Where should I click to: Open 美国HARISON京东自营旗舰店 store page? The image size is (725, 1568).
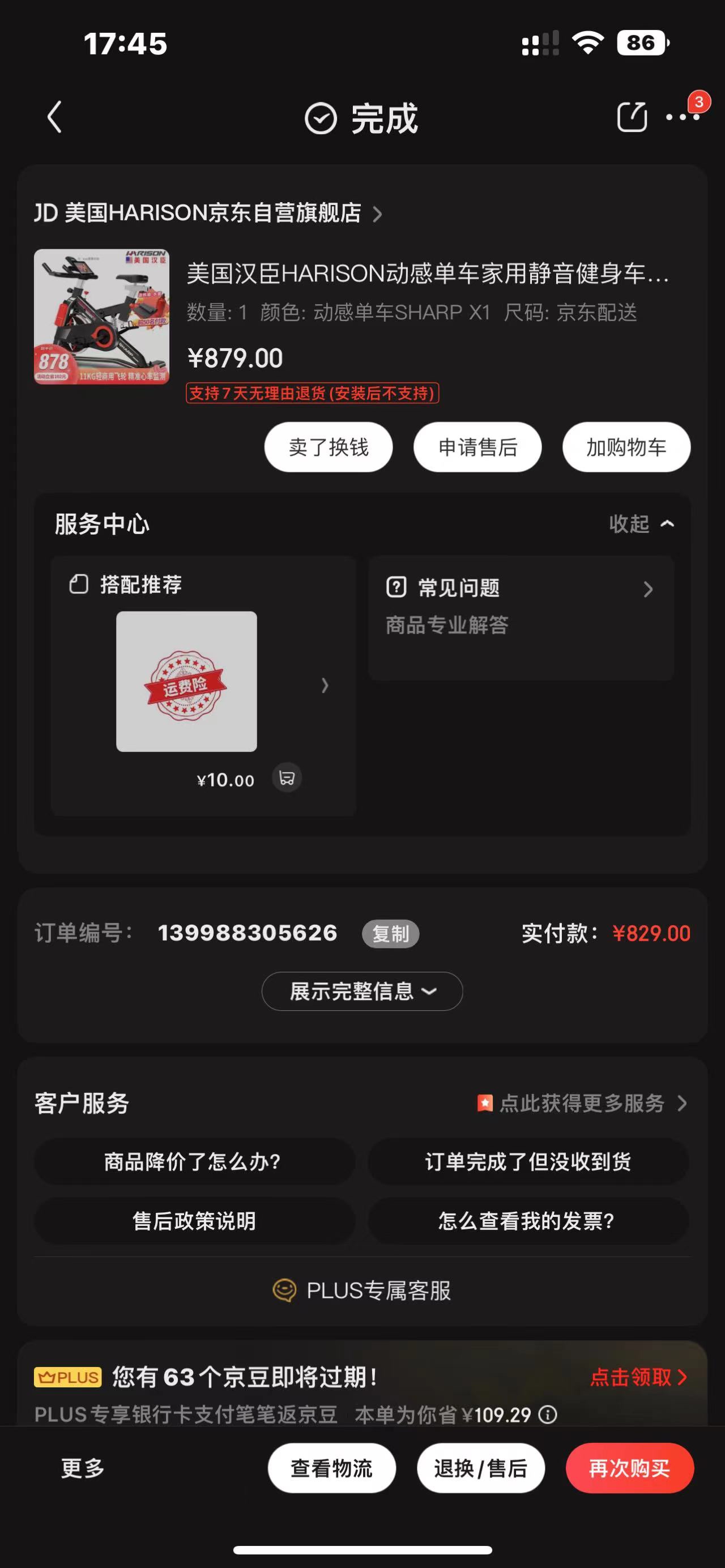(207, 213)
